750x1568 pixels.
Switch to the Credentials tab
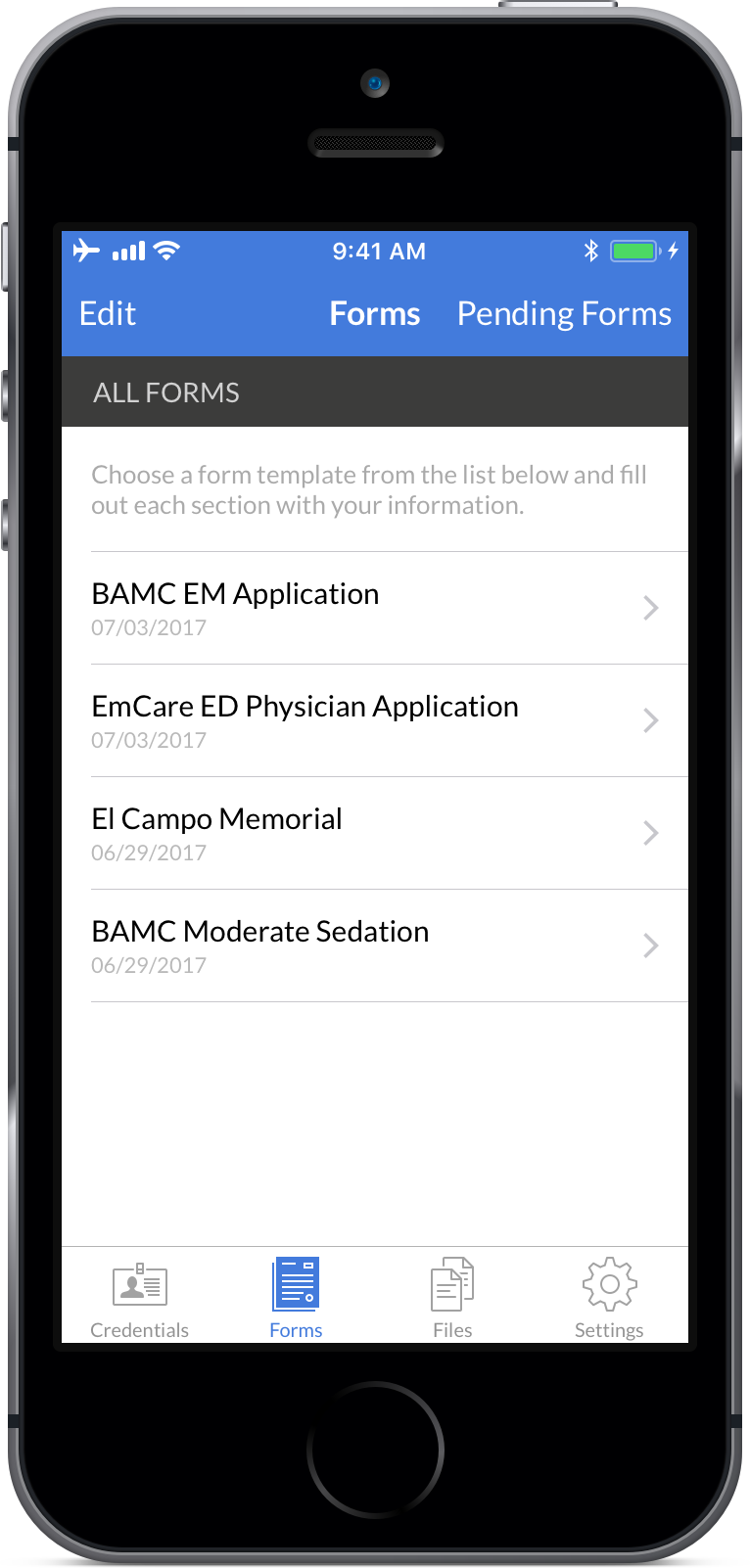pos(140,1298)
